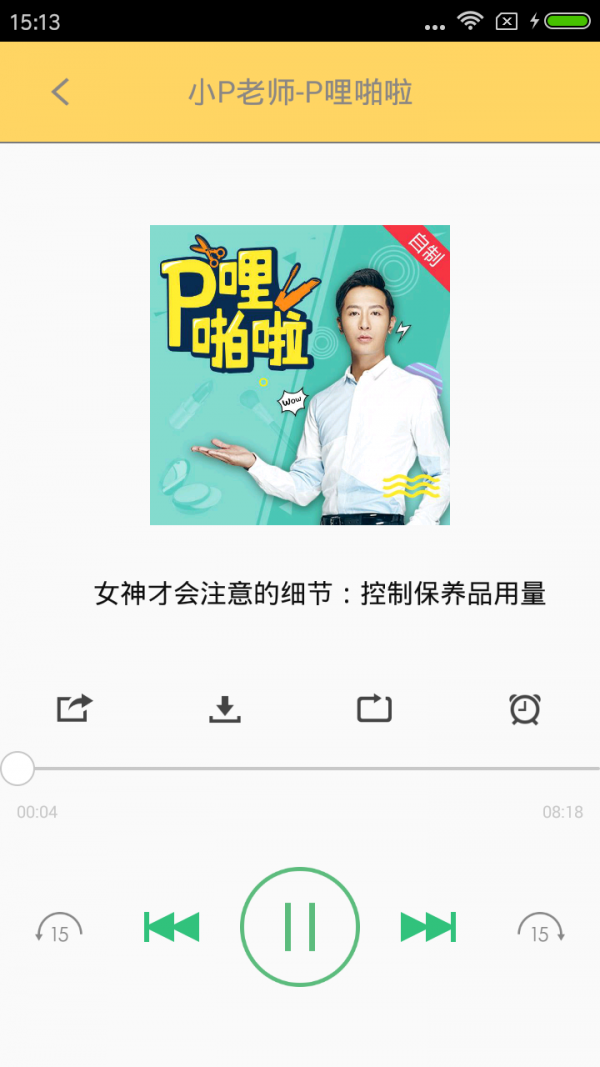Pause the playing audio
Viewport: 600px width, 1067px height.
coord(300,927)
